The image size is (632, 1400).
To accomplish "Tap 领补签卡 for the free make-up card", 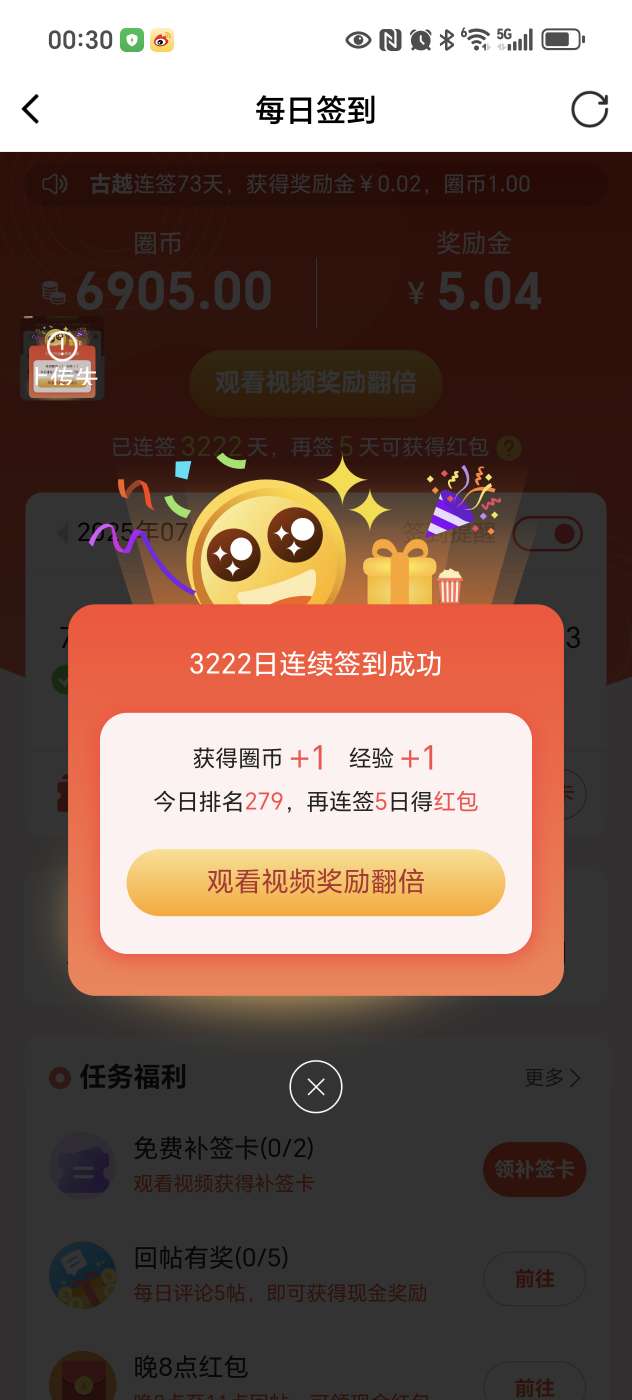I will pos(534,1169).
